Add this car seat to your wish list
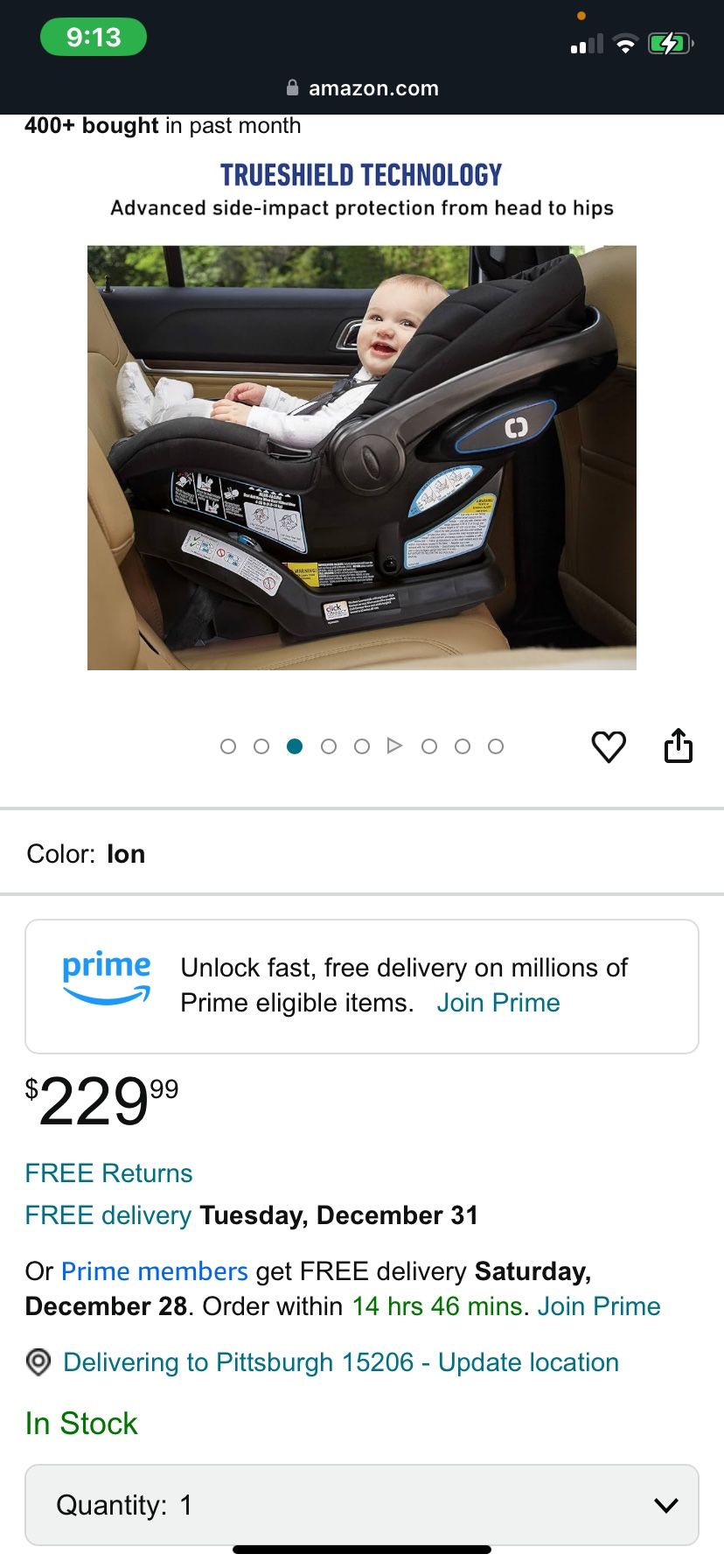Viewport: 724px width, 1568px height. pos(609,746)
